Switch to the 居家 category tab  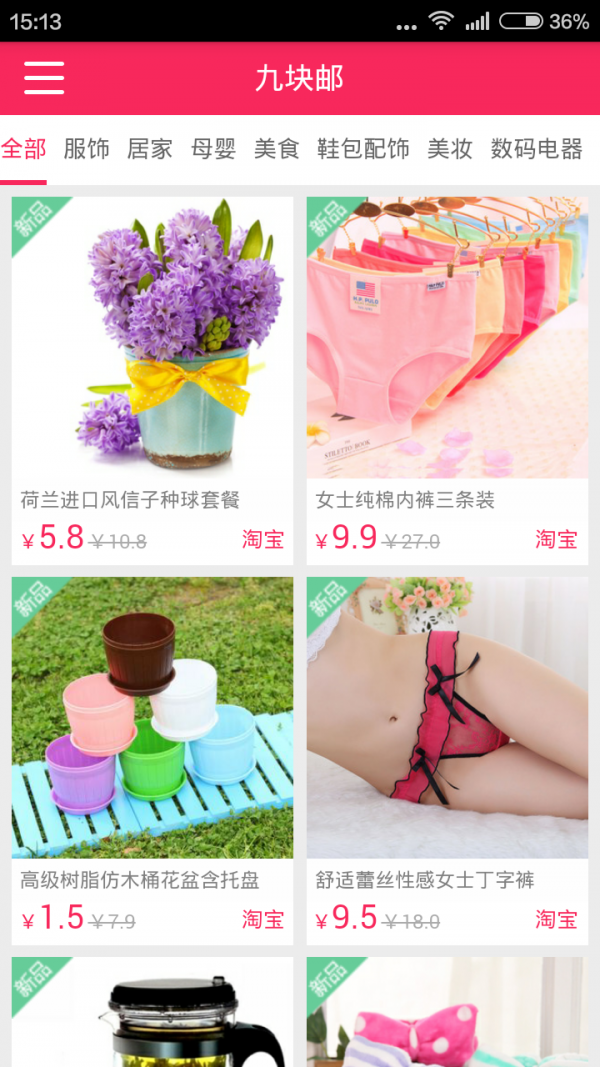[150, 150]
